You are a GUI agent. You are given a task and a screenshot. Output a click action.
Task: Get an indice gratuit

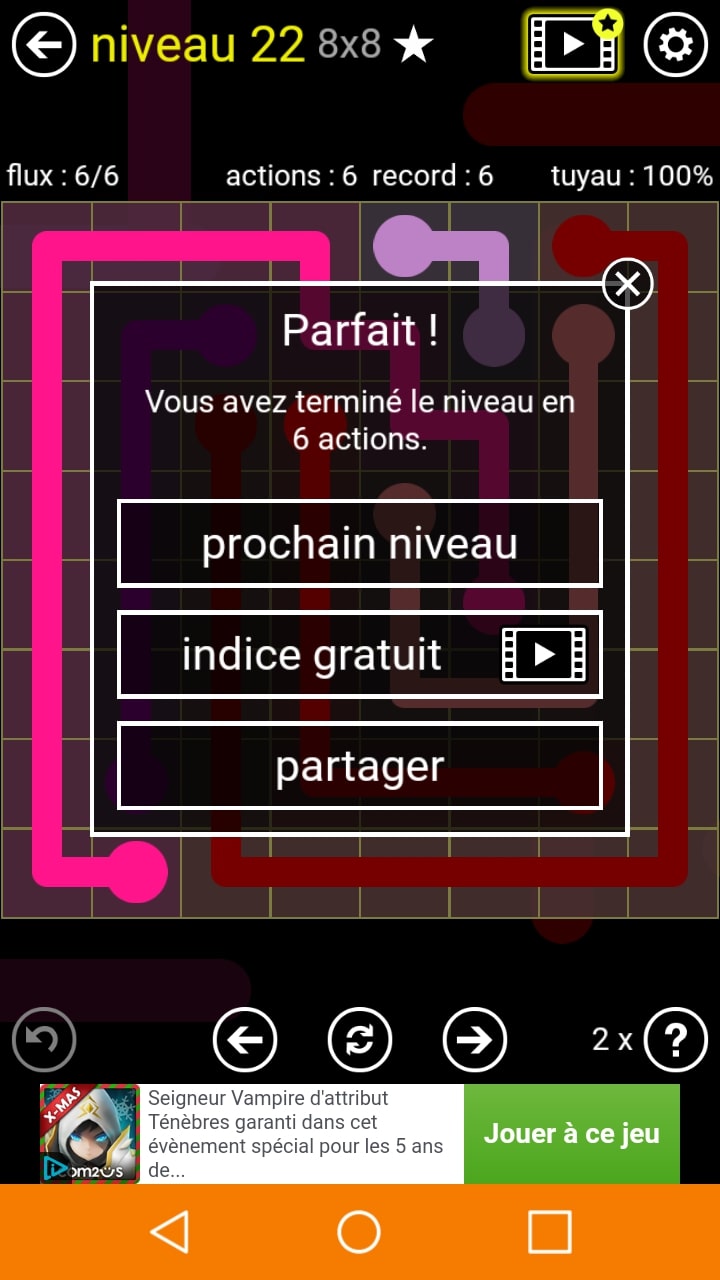(360, 654)
